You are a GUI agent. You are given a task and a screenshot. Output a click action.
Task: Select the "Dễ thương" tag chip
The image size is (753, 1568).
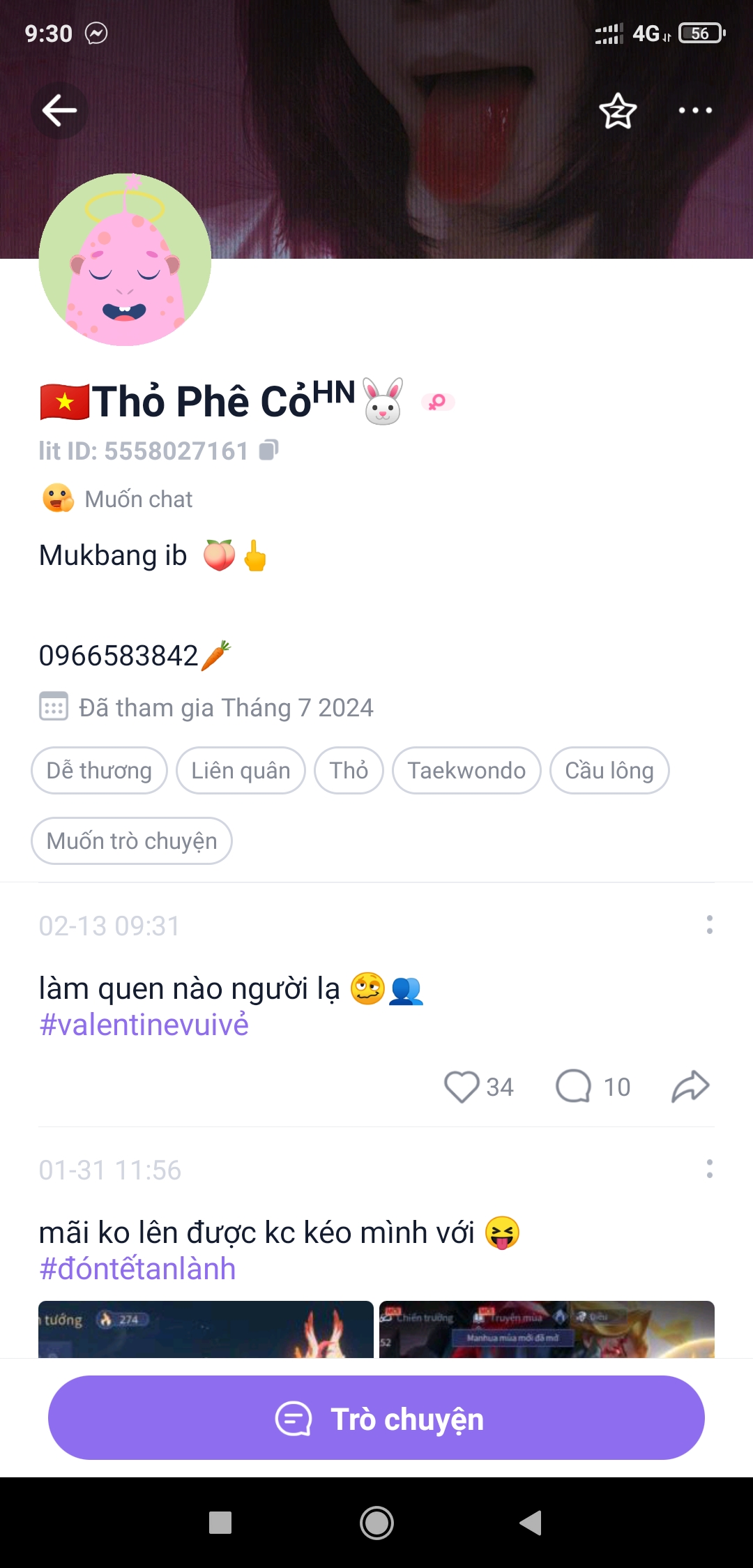tap(99, 771)
